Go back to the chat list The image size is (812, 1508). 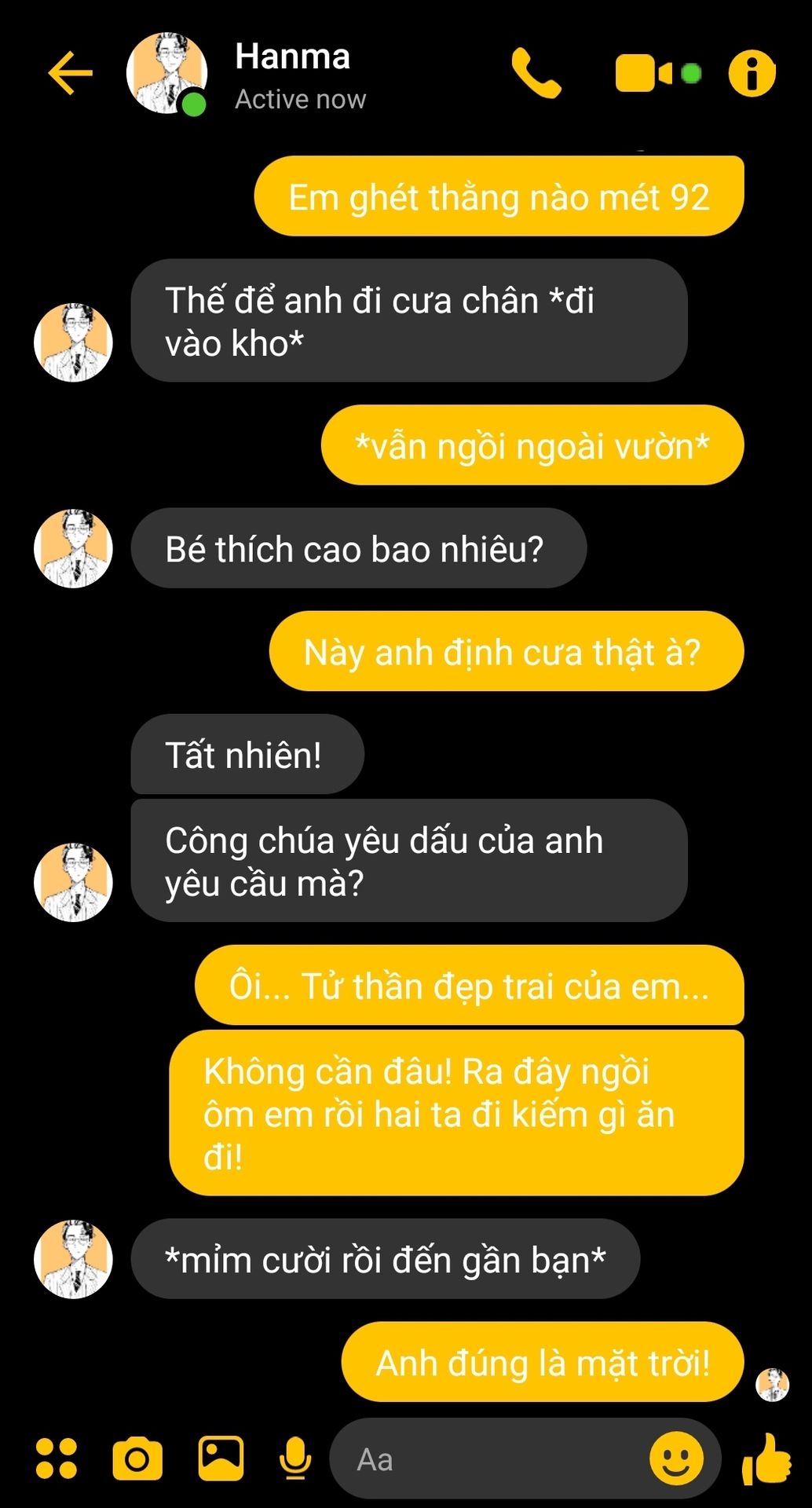70,73
